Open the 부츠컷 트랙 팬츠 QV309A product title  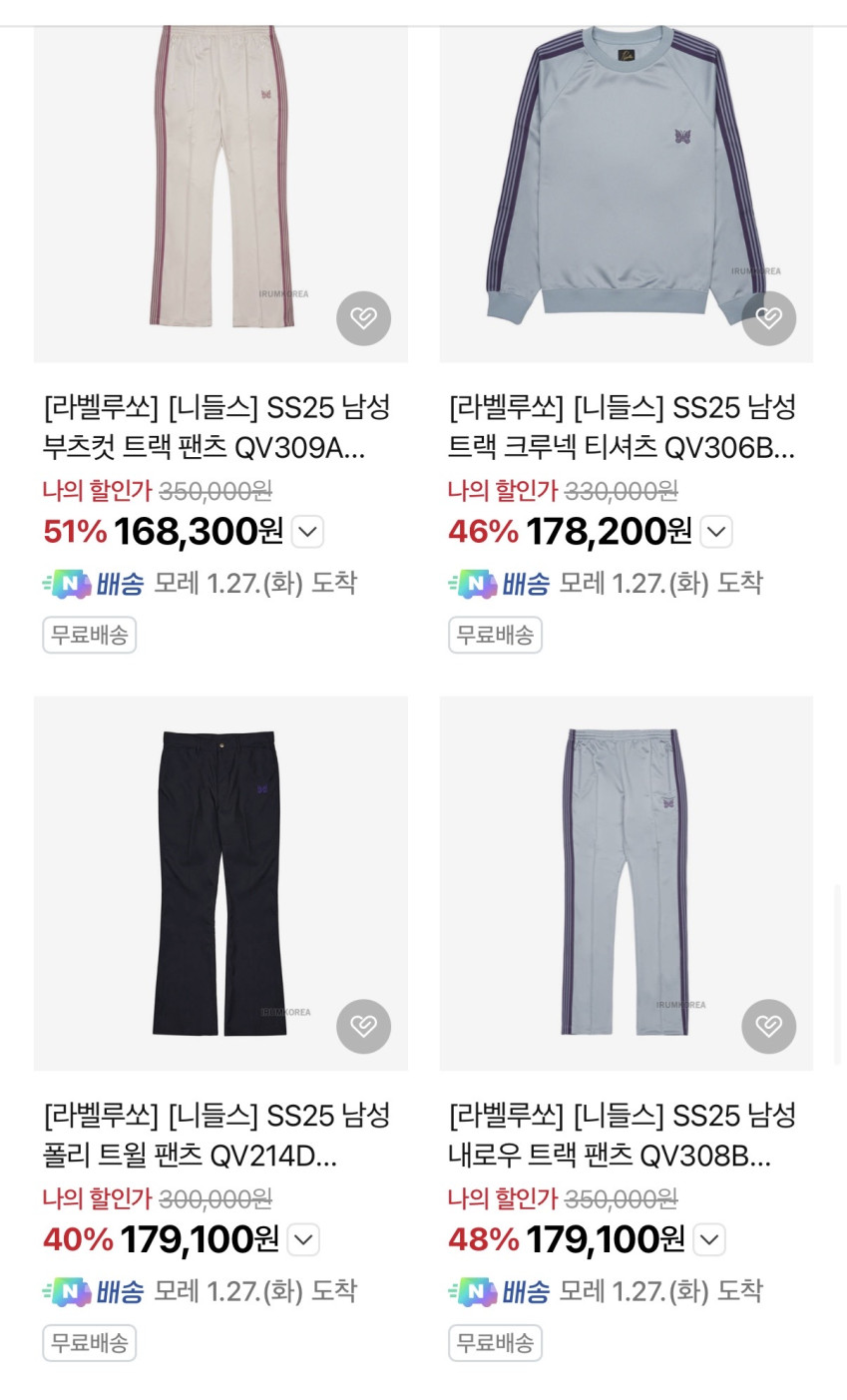[216, 428]
